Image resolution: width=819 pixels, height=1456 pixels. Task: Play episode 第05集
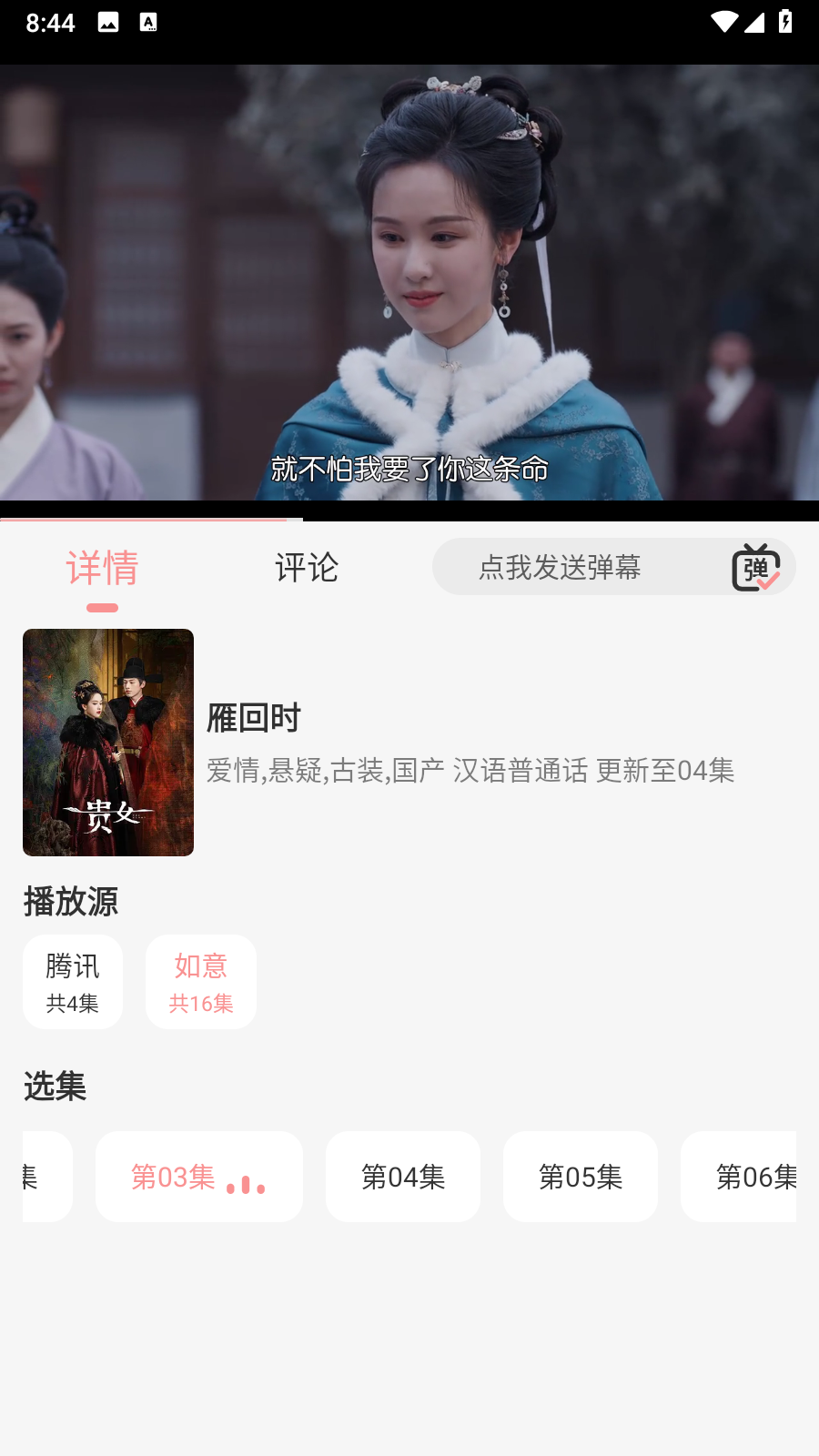(580, 1177)
